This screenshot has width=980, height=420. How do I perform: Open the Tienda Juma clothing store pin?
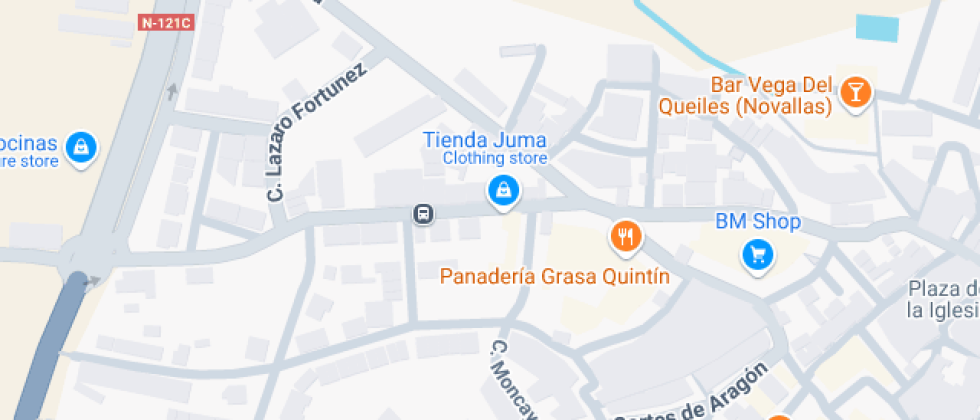(502, 190)
